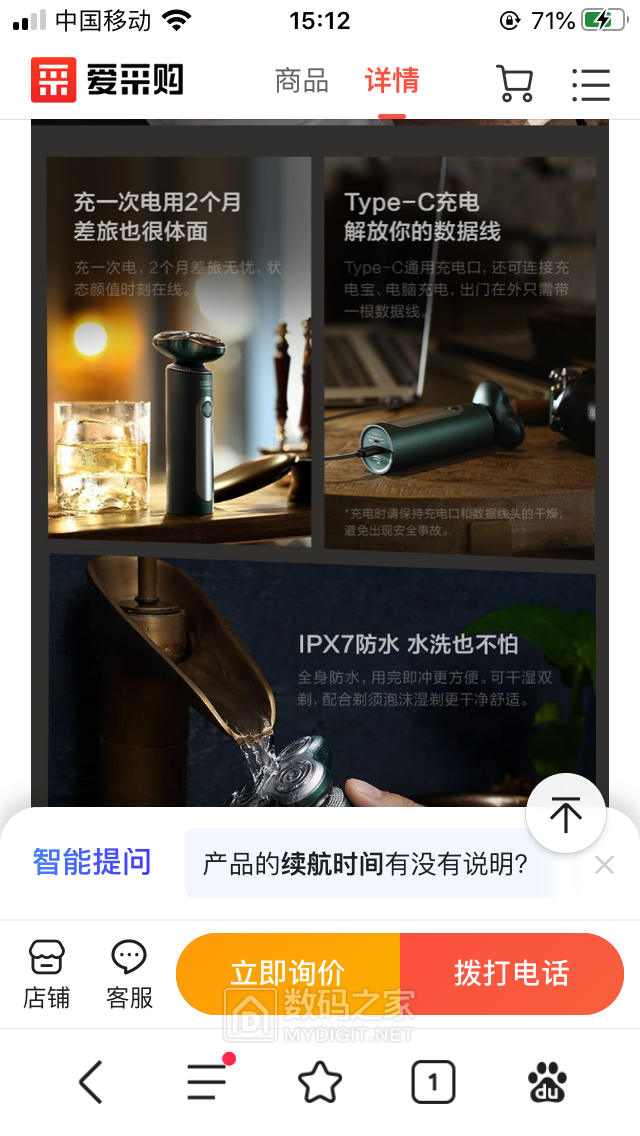Contact 客服 customer service
This screenshot has width=640, height=1136.
coord(129,974)
